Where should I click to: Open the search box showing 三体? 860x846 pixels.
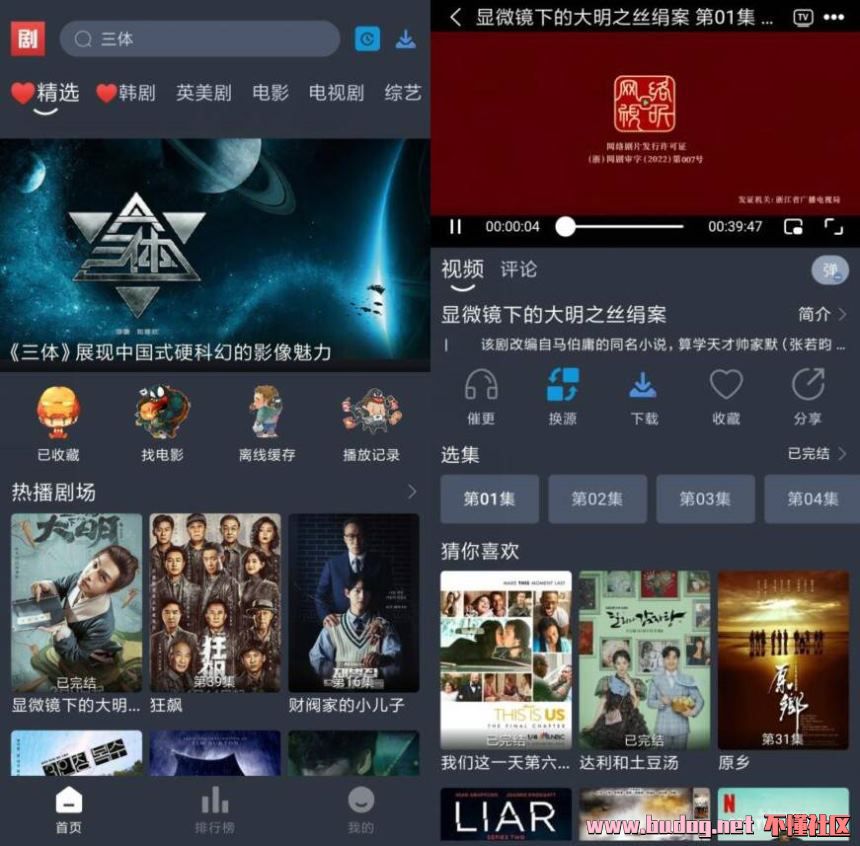[x=200, y=39]
